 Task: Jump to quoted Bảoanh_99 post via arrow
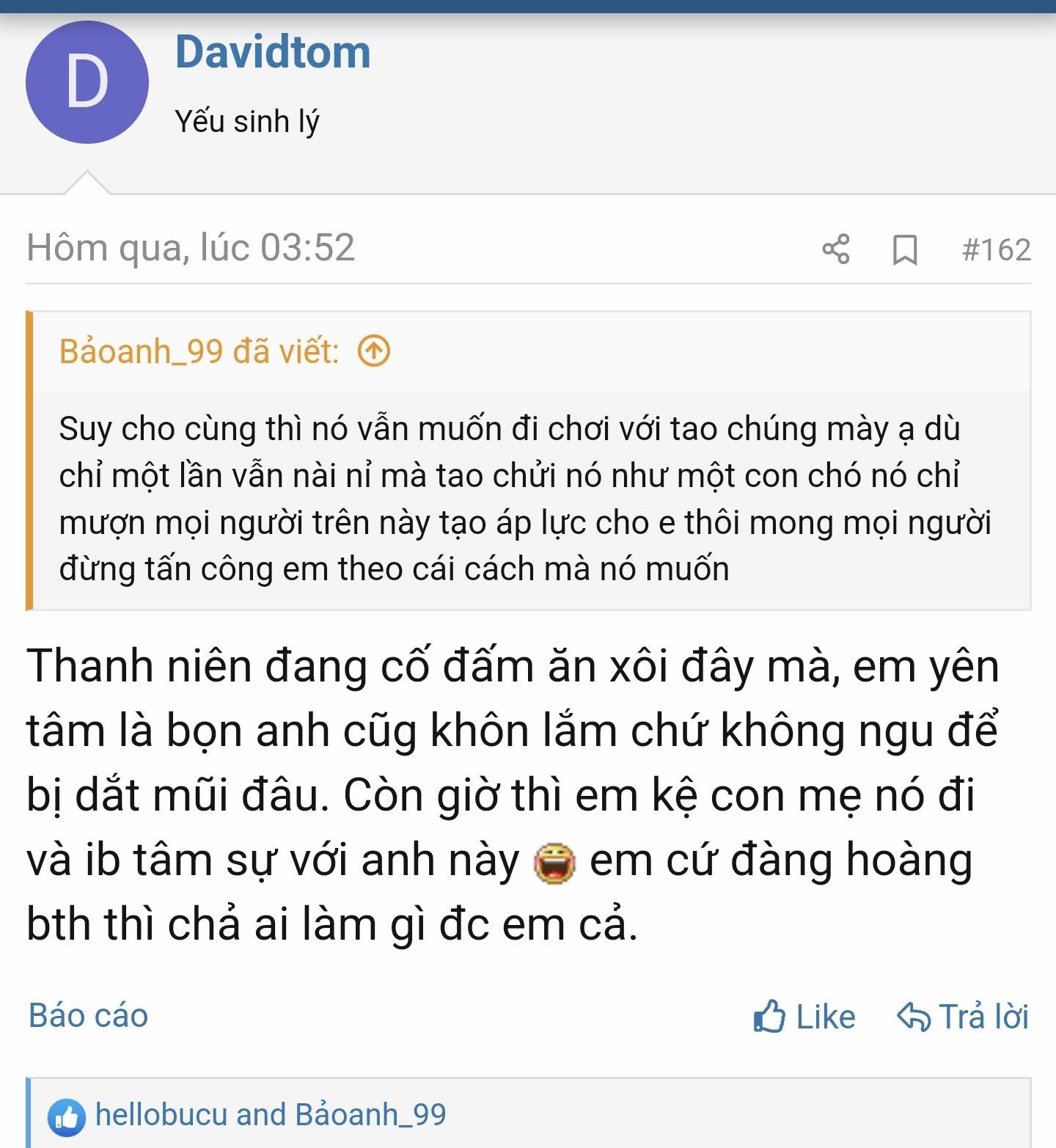coord(374,351)
